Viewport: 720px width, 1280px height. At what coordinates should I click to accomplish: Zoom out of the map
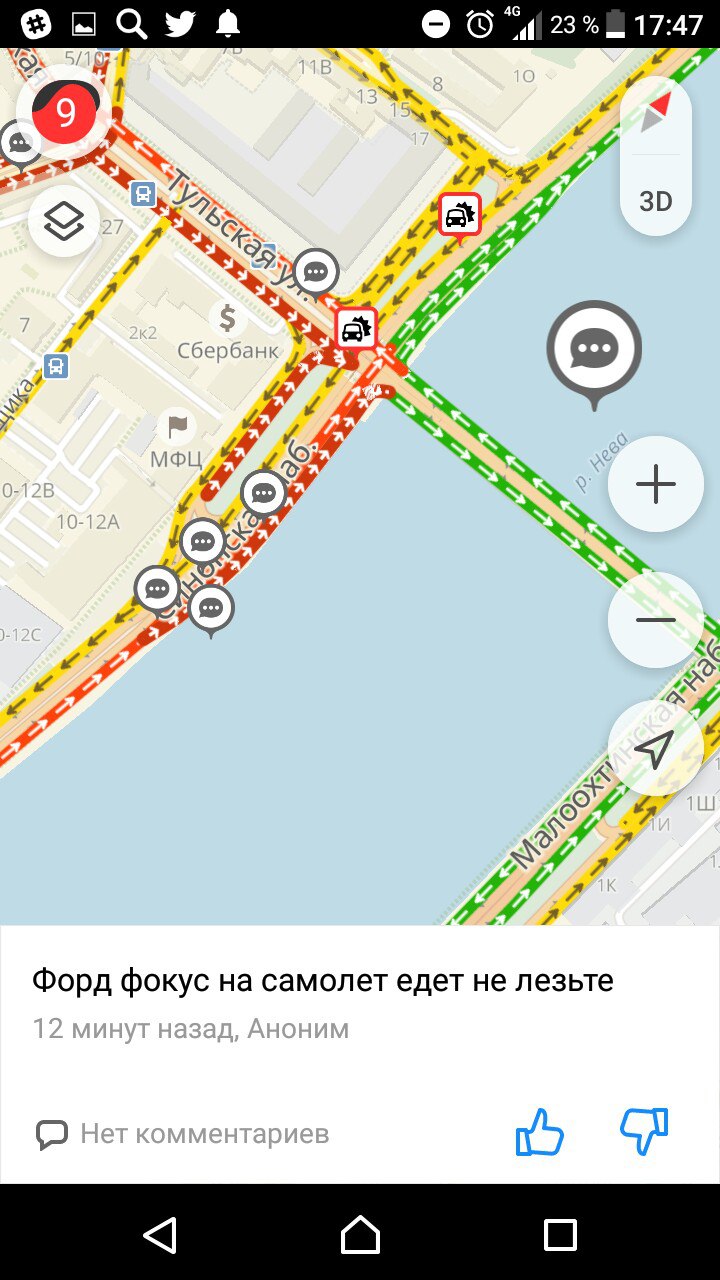click(x=655, y=620)
